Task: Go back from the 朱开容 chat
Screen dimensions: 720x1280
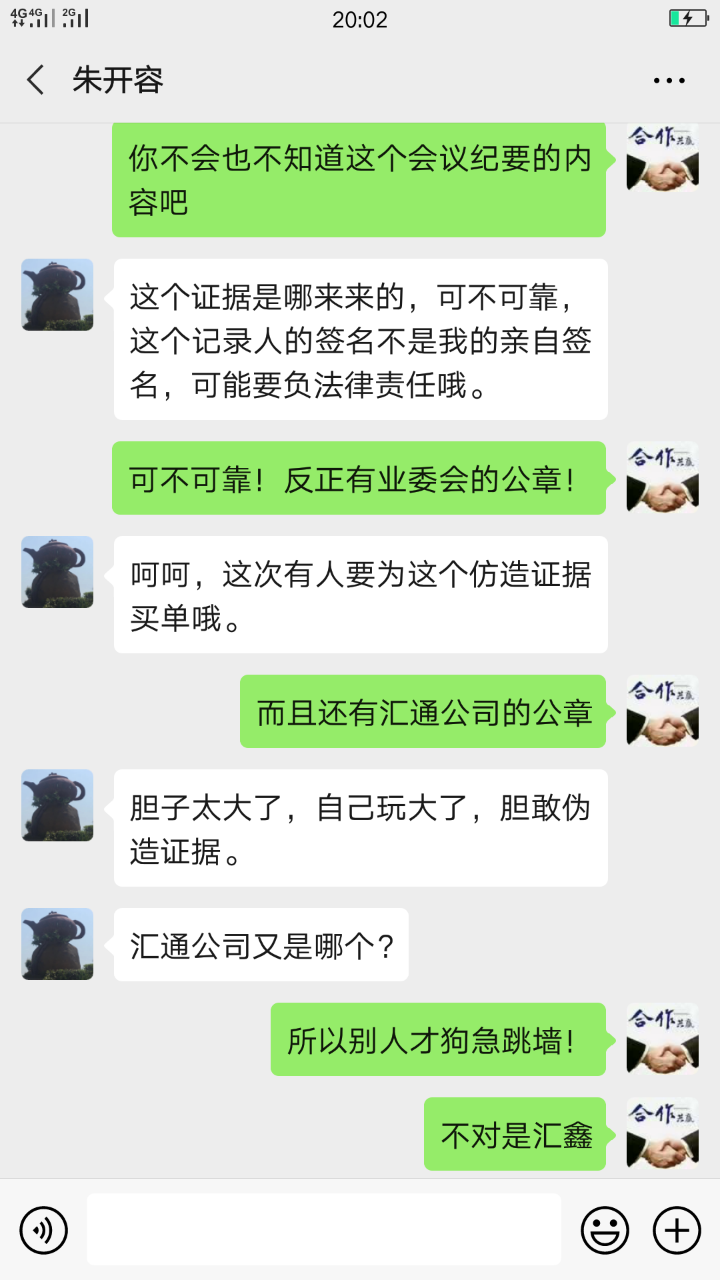Action: (x=36, y=80)
